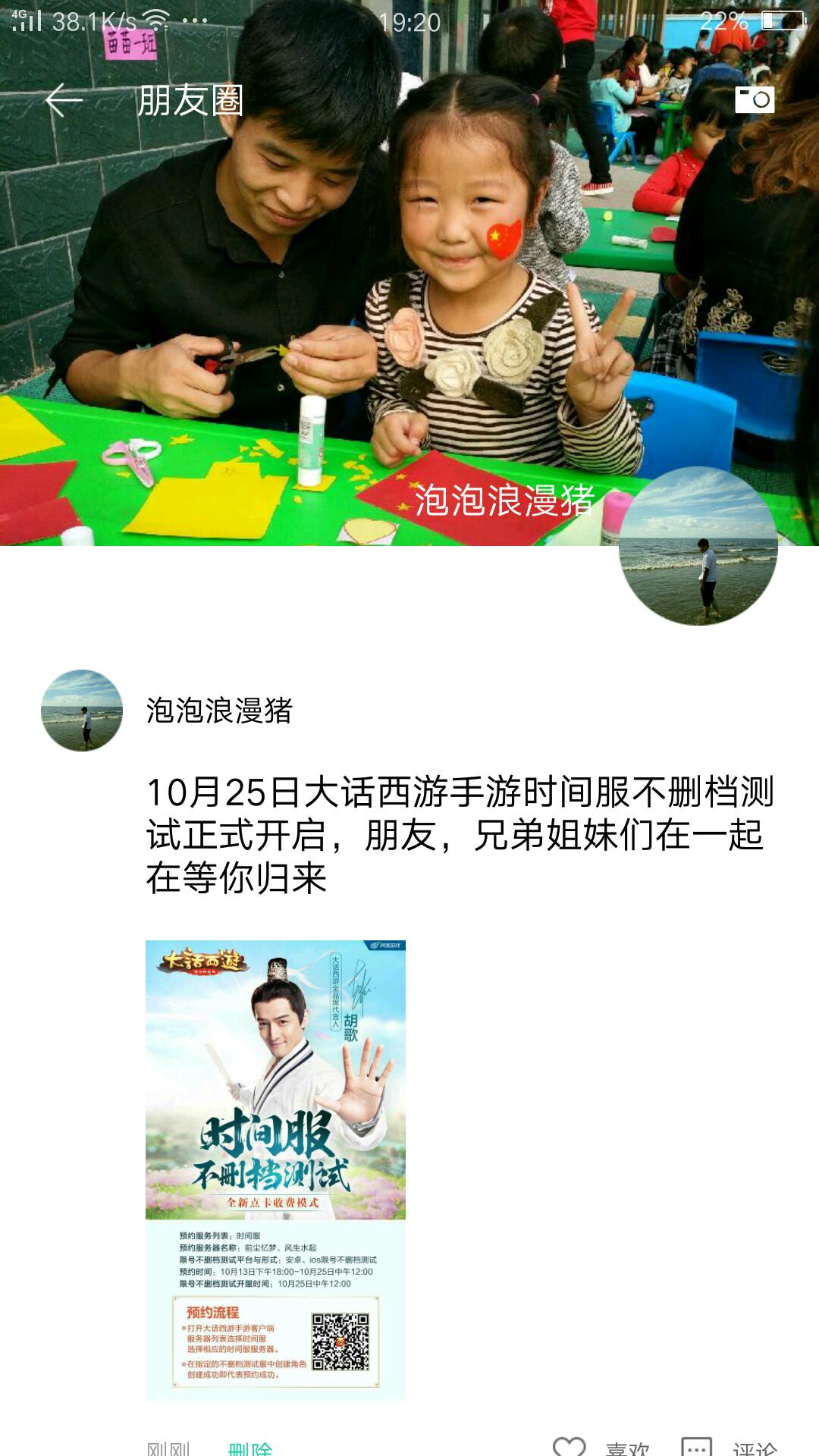This screenshot has height=1456, width=819.
Task: View the 时间服 poster image full screen
Action: (x=275, y=1169)
